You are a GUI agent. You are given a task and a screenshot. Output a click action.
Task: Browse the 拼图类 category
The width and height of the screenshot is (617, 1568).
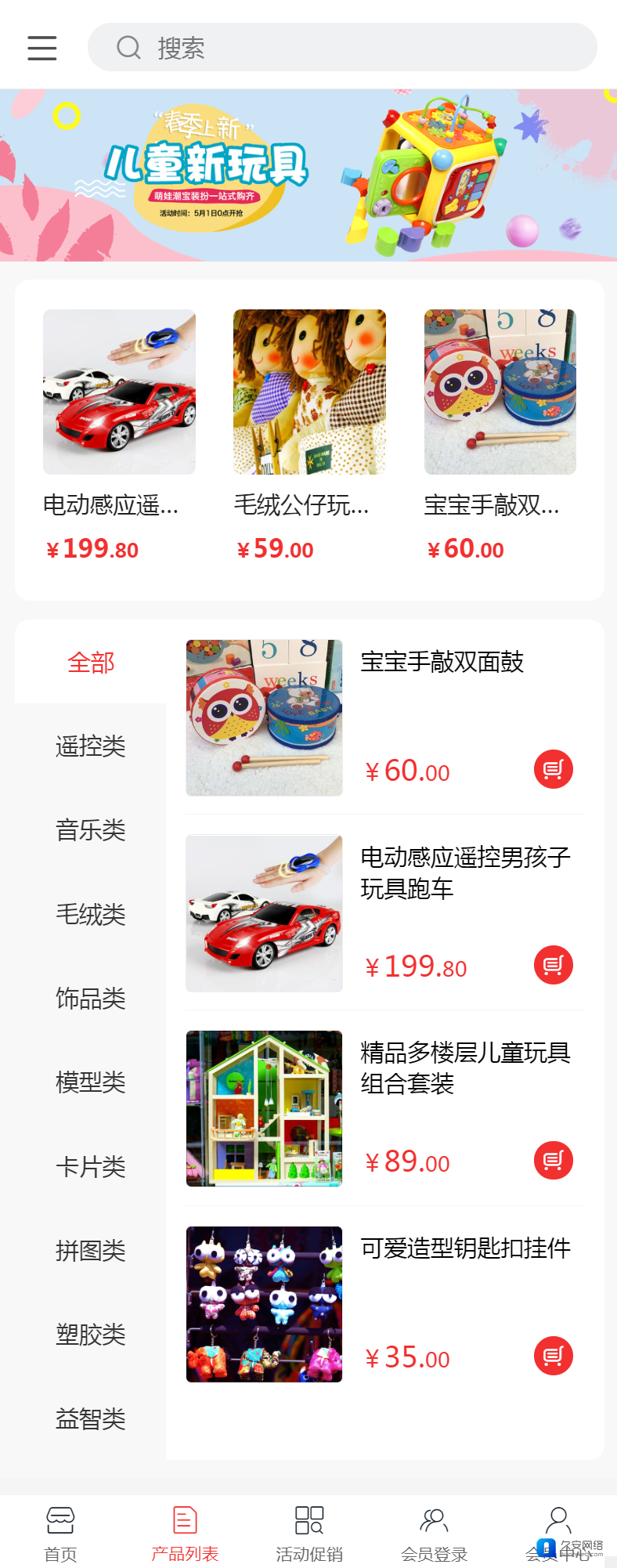[x=91, y=1251]
